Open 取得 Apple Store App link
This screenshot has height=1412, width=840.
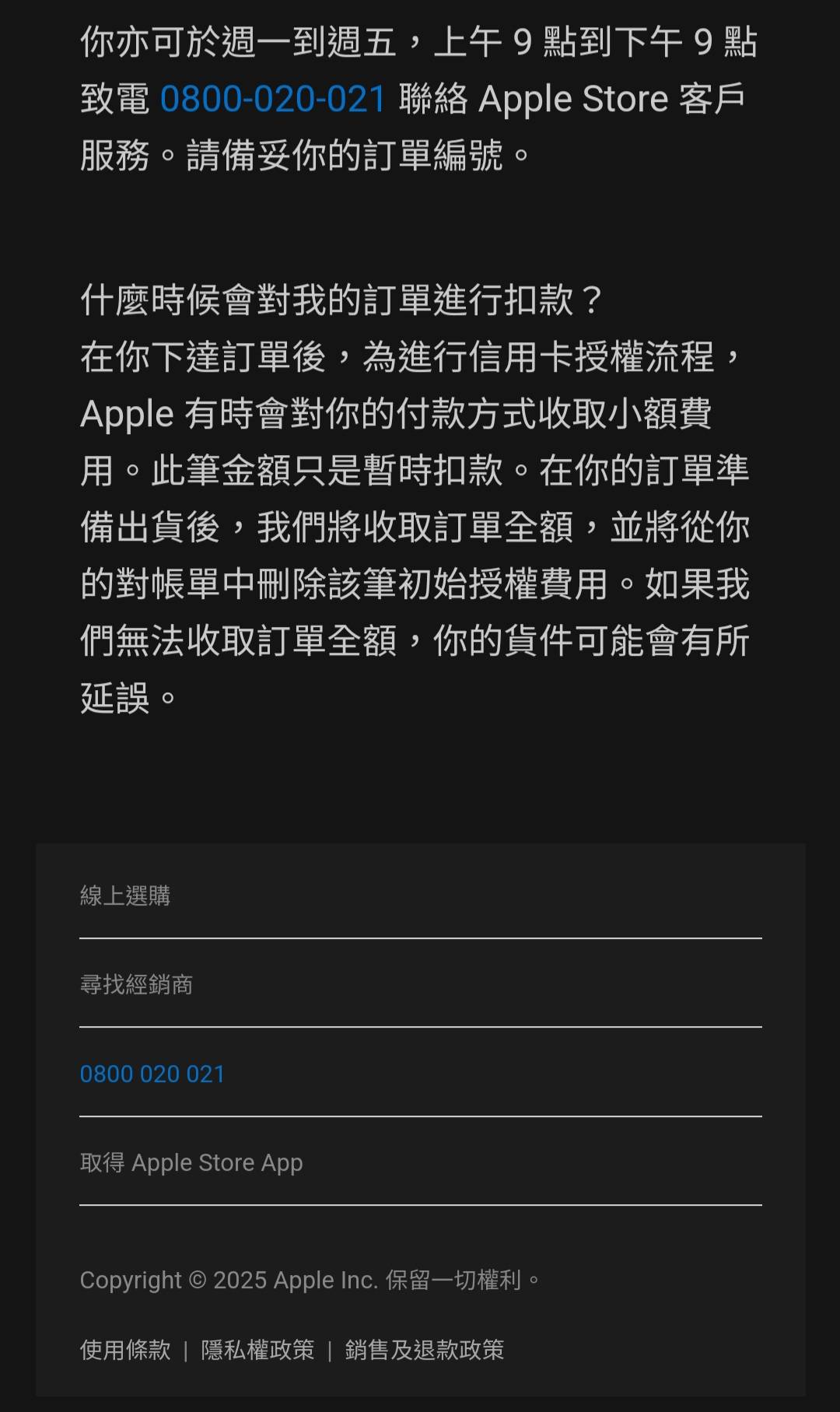[191, 1163]
